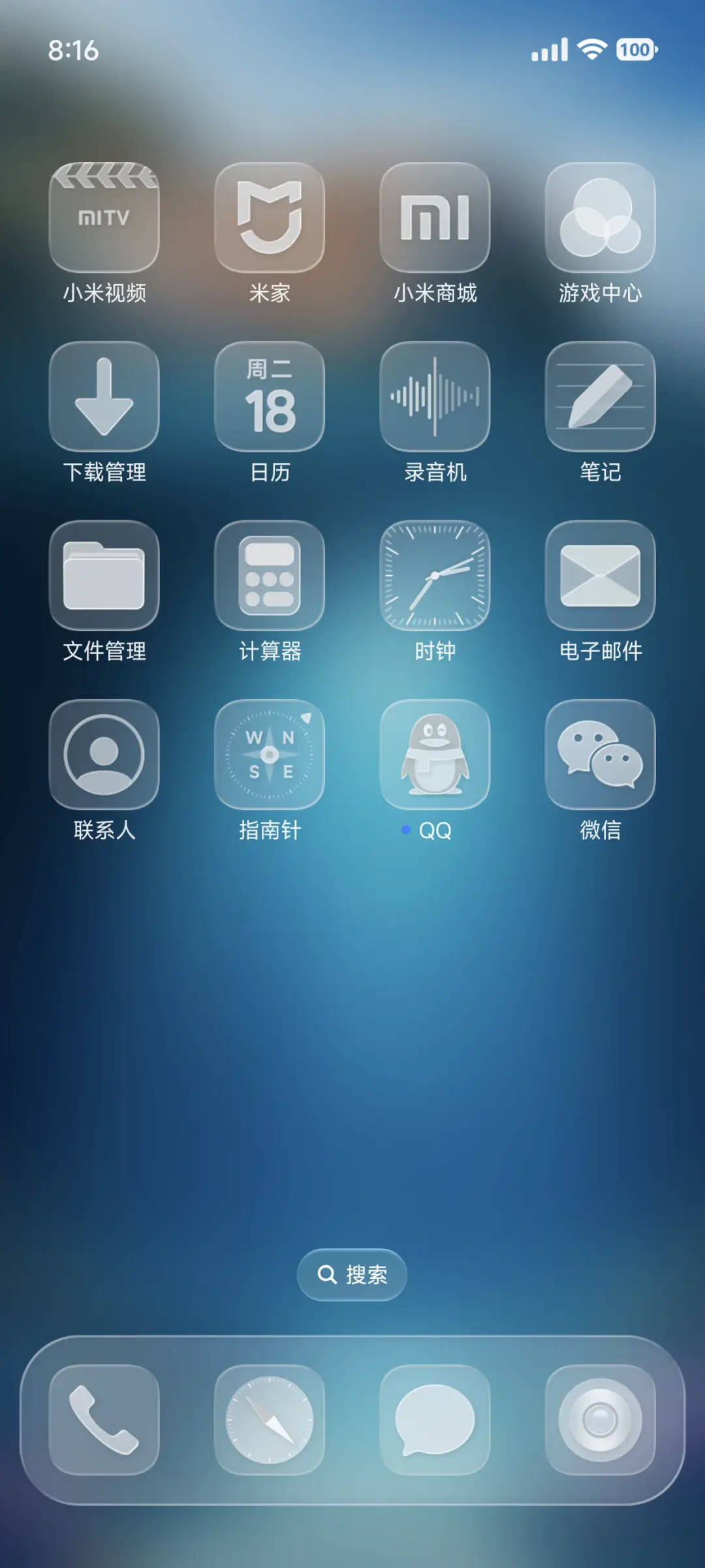
Task: Open the Mi Store (小米商城) app
Action: pyautogui.click(x=435, y=218)
